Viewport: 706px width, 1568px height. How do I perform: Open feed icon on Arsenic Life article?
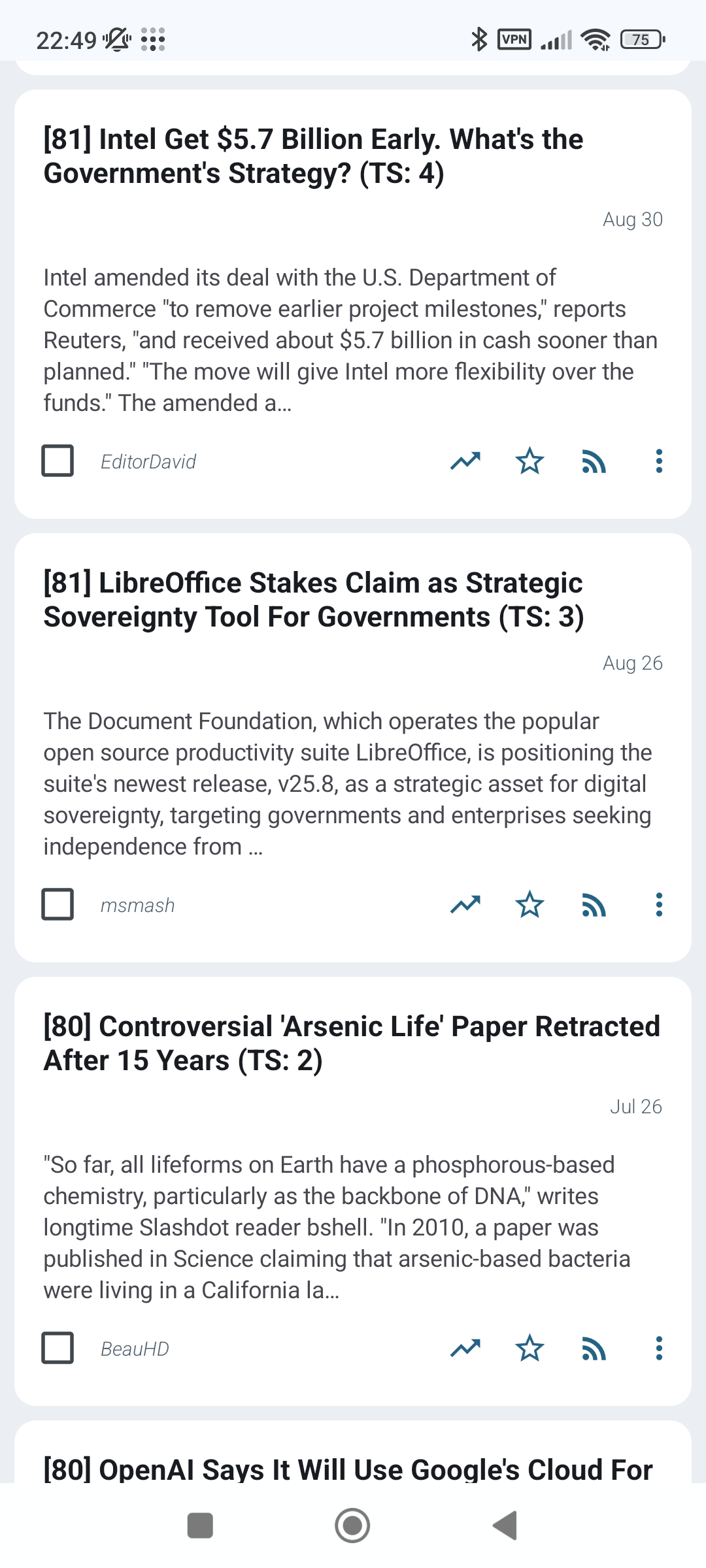pyautogui.click(x=594, y=1348)
